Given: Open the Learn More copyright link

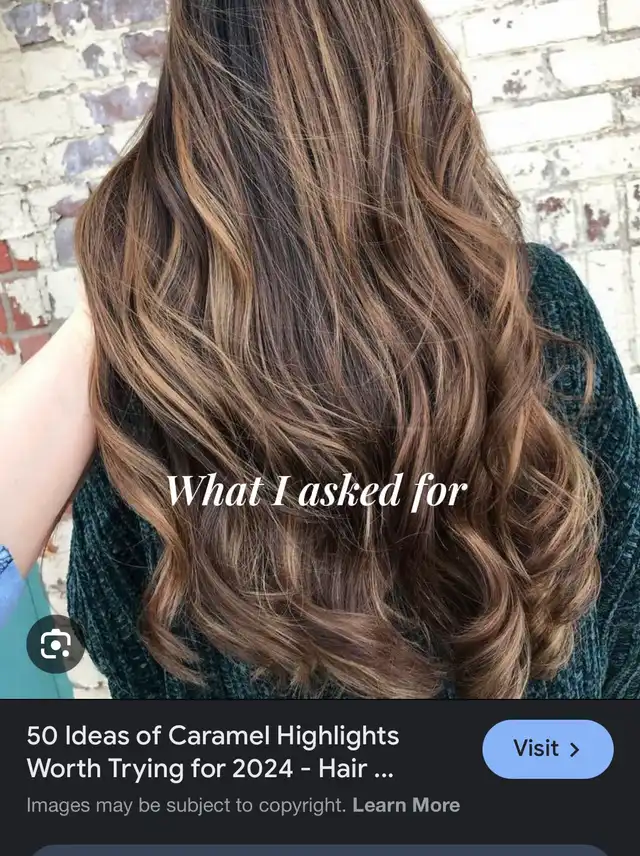Looking at the screenshot, I should tap(406, 805).
